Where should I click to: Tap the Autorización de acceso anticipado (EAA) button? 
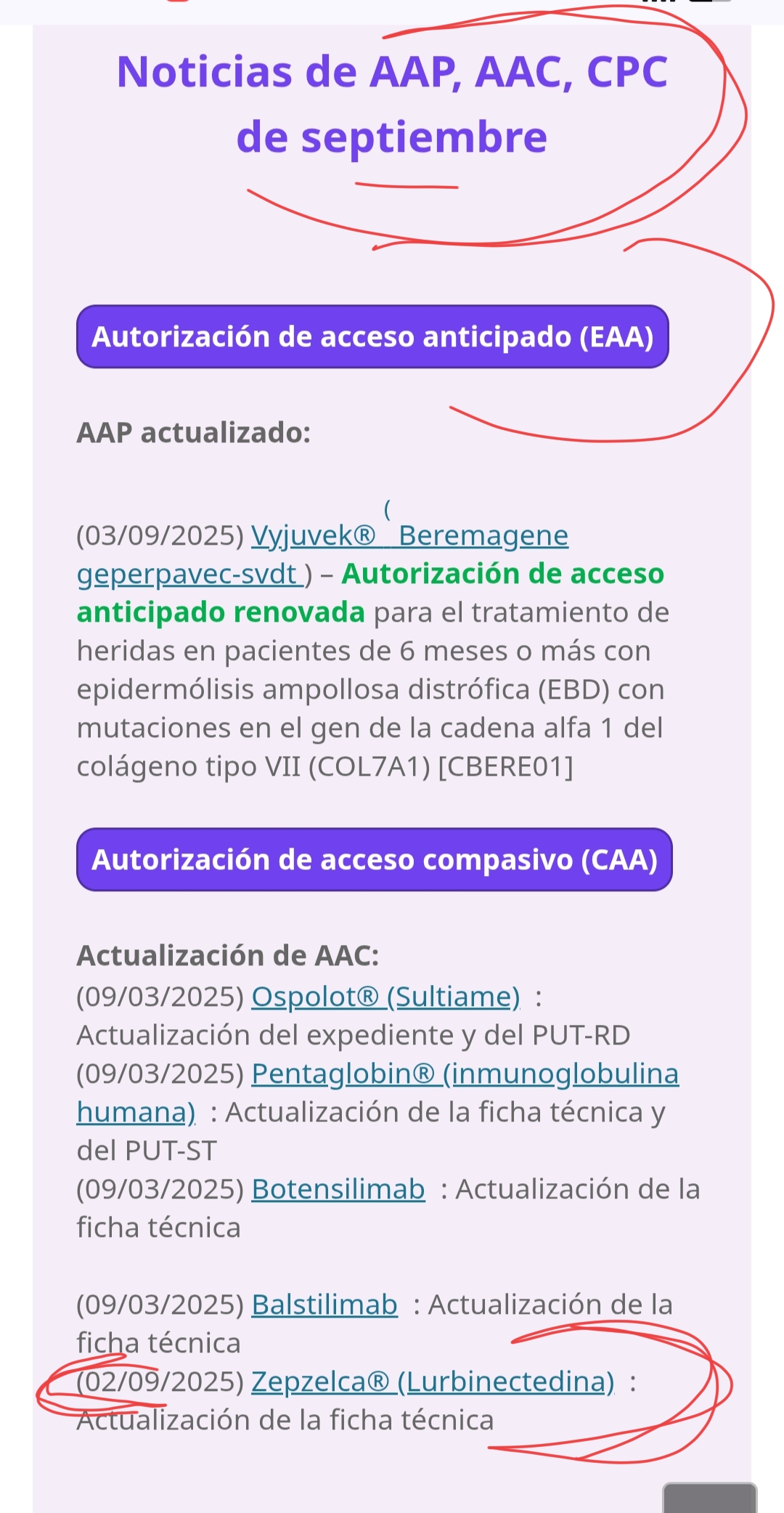(x=372, y=337)
